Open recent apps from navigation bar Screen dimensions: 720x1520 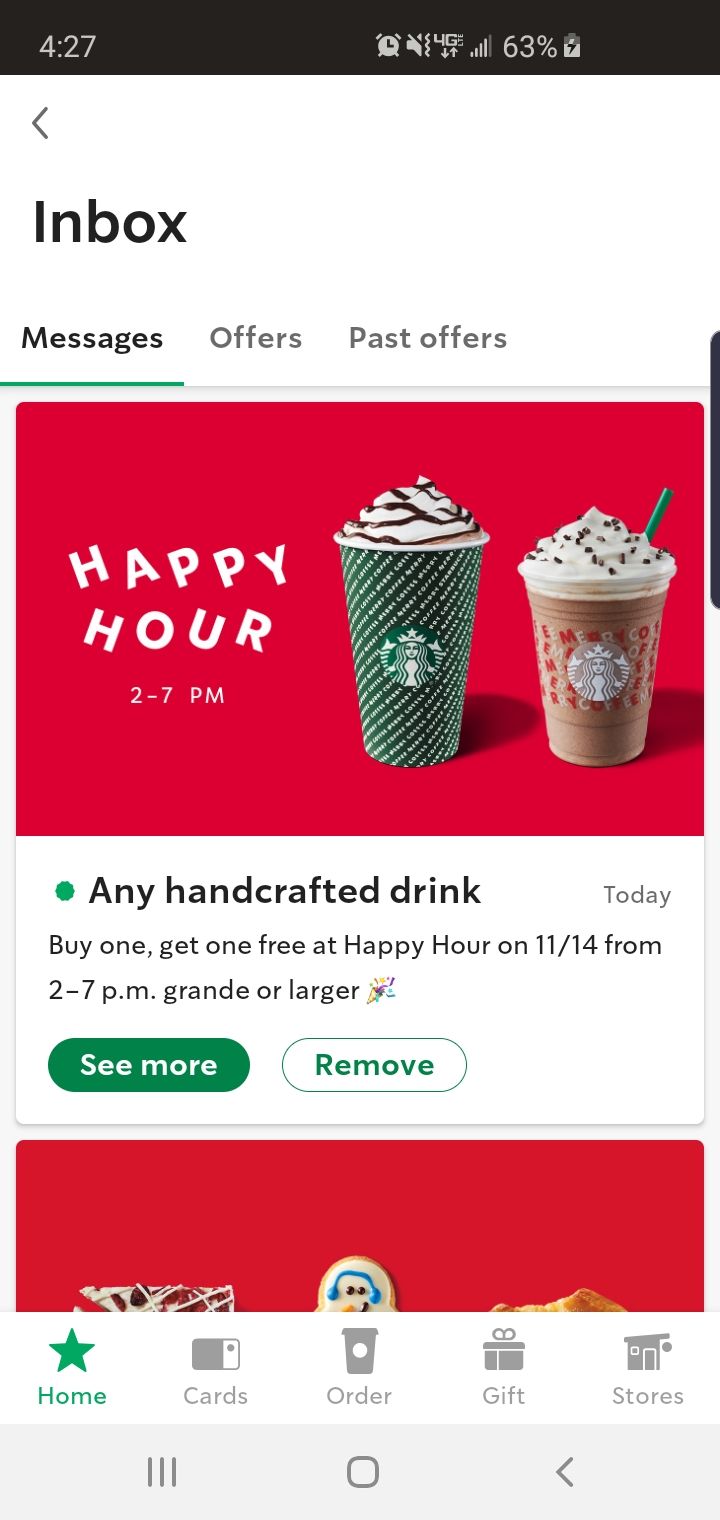[162, 1472]
